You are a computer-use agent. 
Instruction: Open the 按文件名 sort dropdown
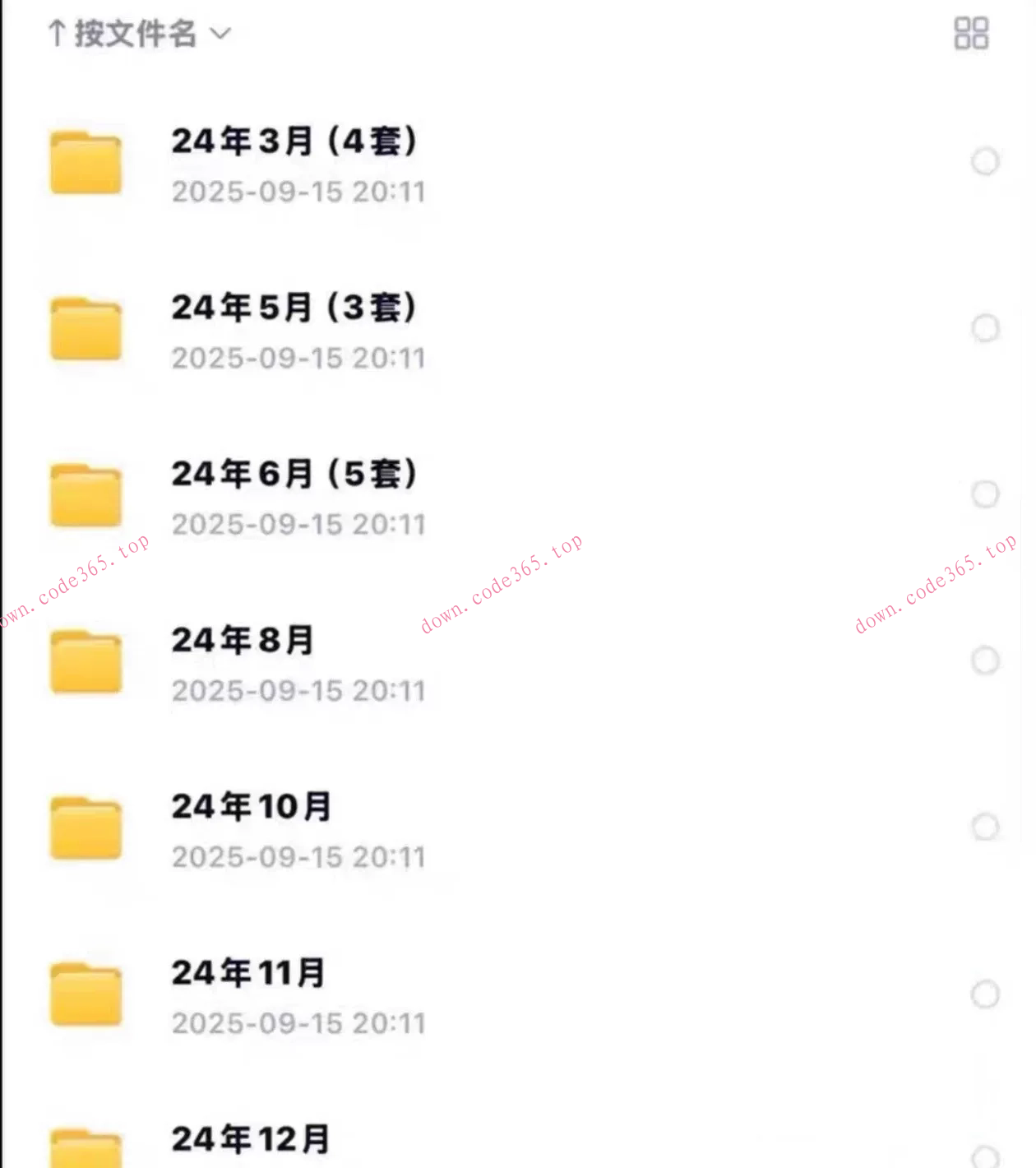tap(136, 33)
